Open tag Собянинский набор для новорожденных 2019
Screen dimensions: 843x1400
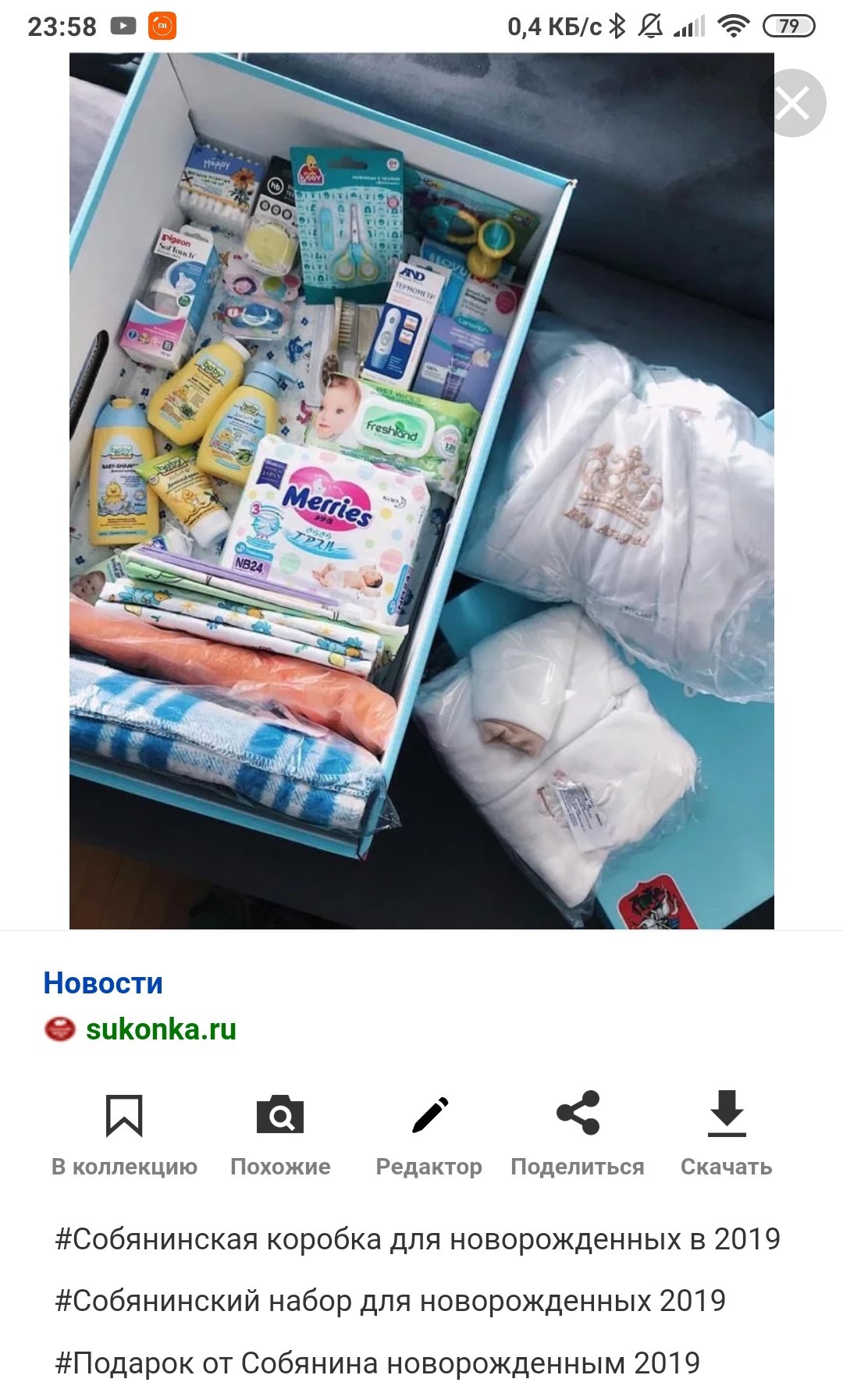coord(390,1301)
